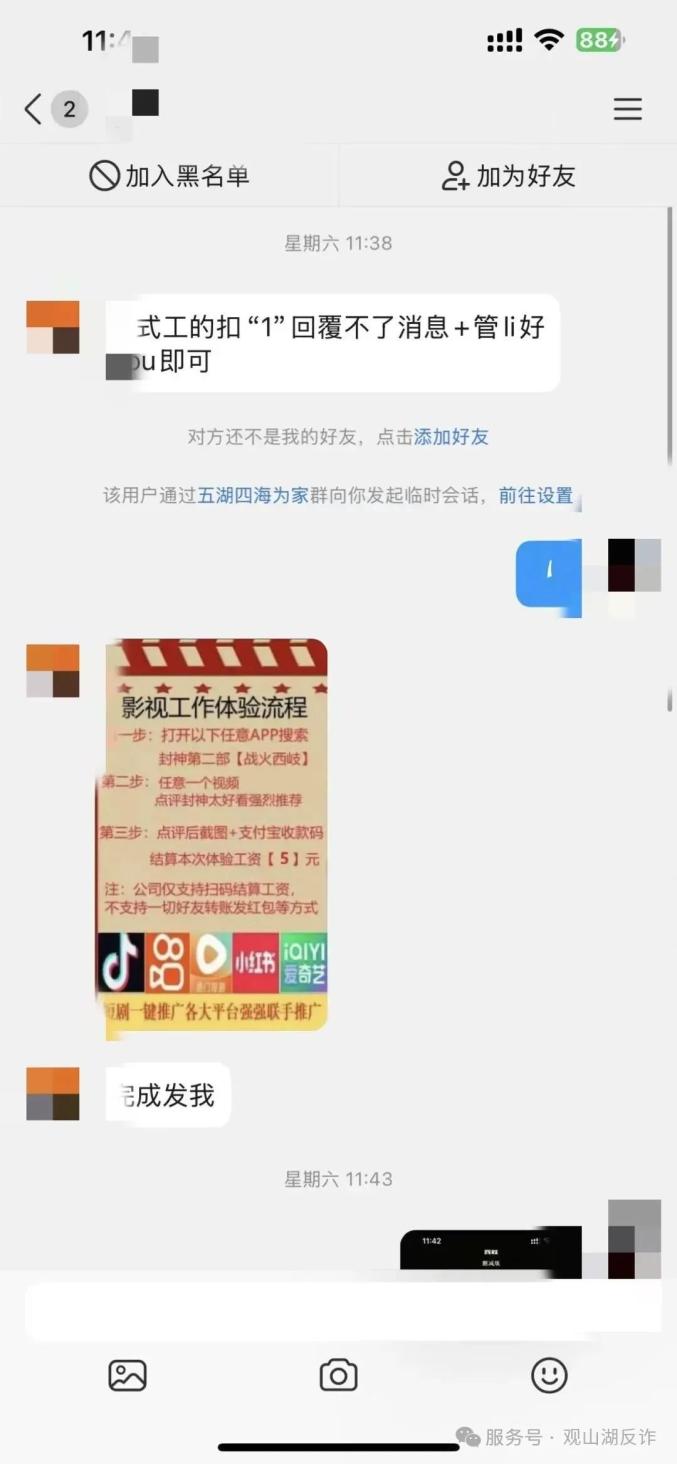677x1464 pixels.
Task: Open the camera to take a photo
Action: pyautogui.click(x=338, y=1376)
